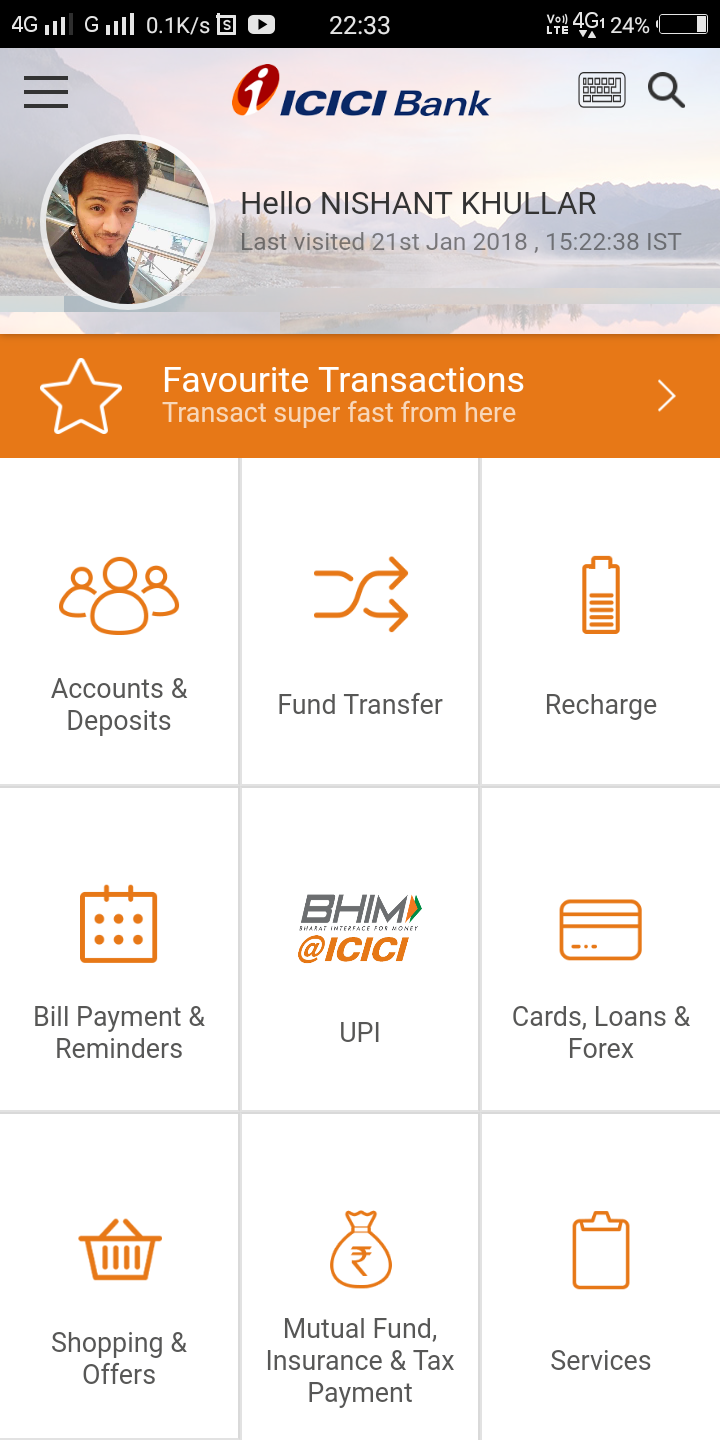Open the search magnifier icon
The height and width of the screenshot is (1440, 720).
click(x=666, y=91)
